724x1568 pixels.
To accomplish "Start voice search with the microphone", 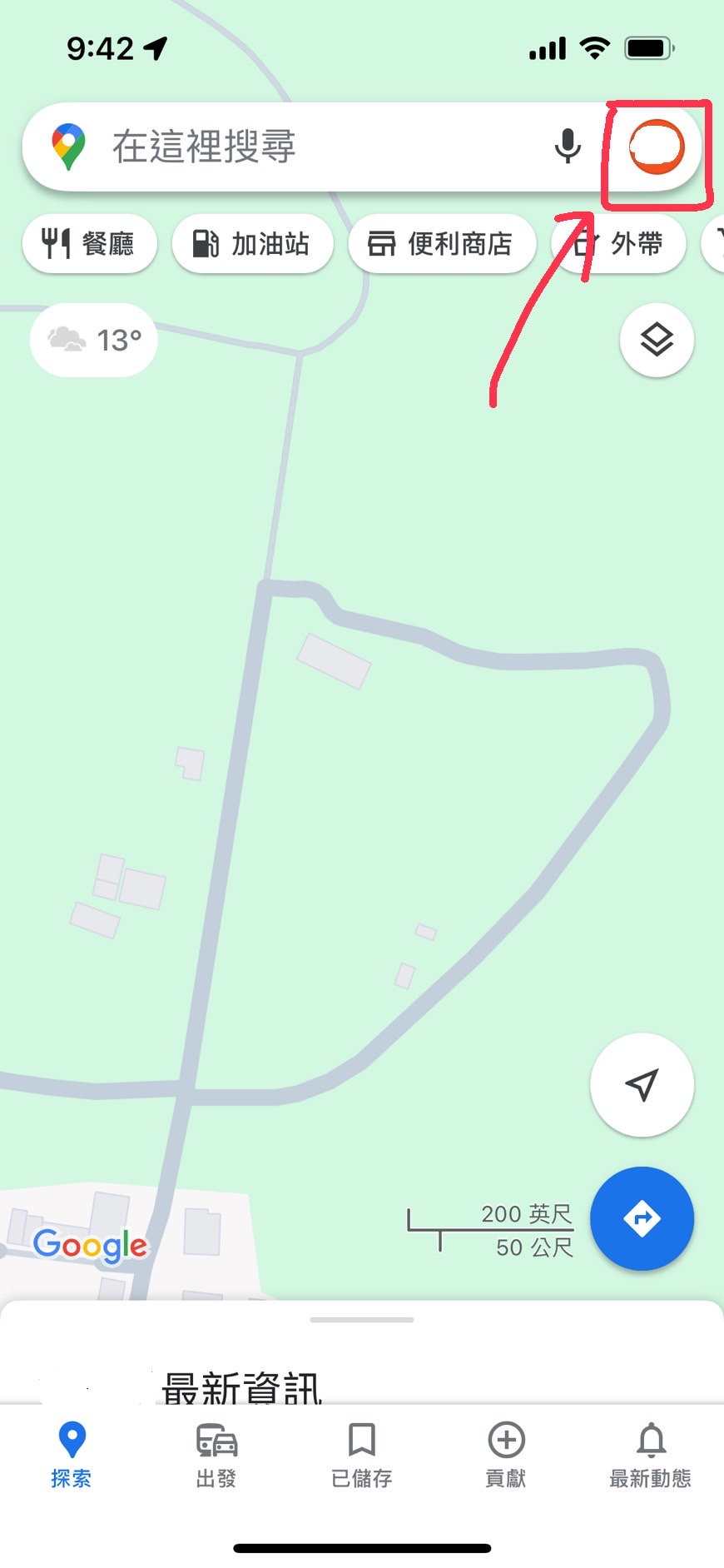I will tap(568, 147).
